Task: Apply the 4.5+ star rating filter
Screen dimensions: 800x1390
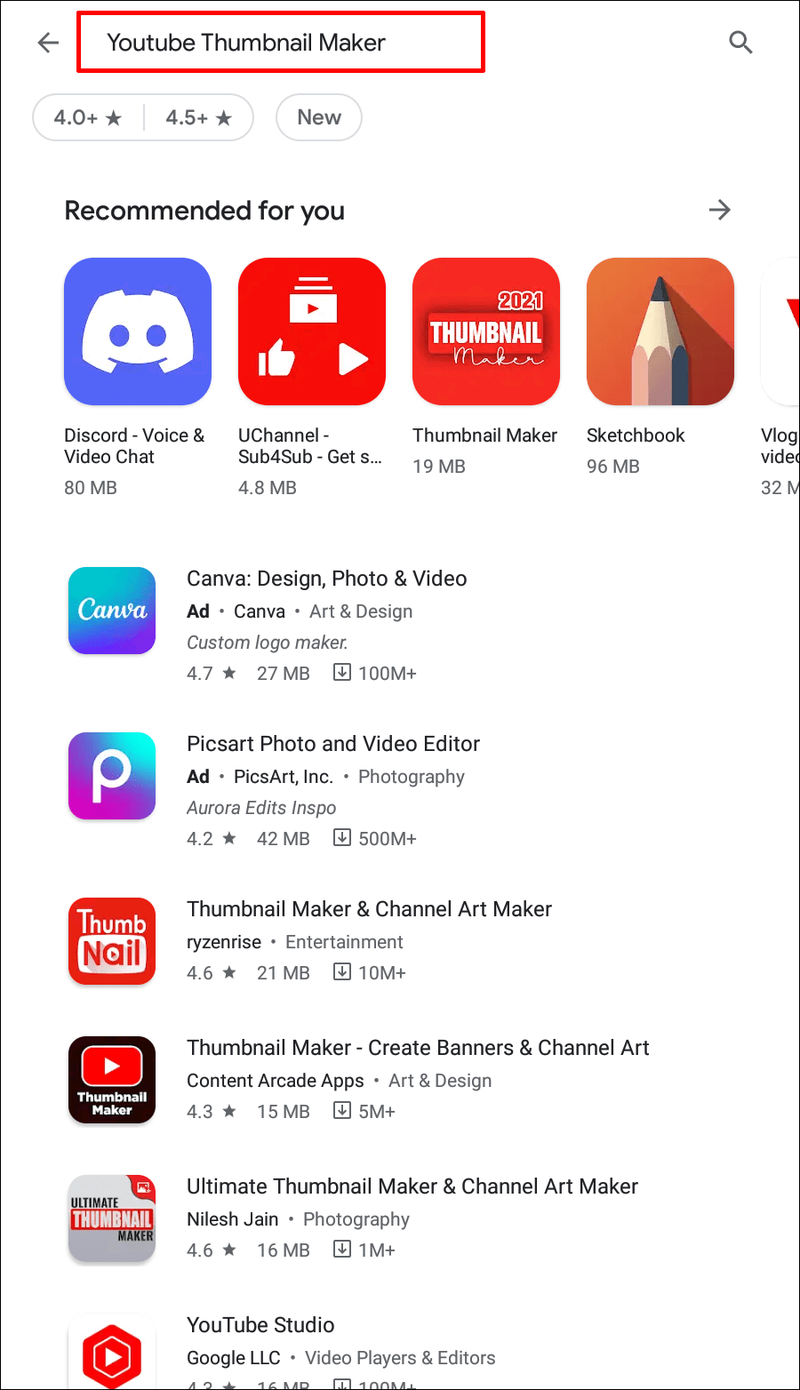Action: [x=198, y=118]
